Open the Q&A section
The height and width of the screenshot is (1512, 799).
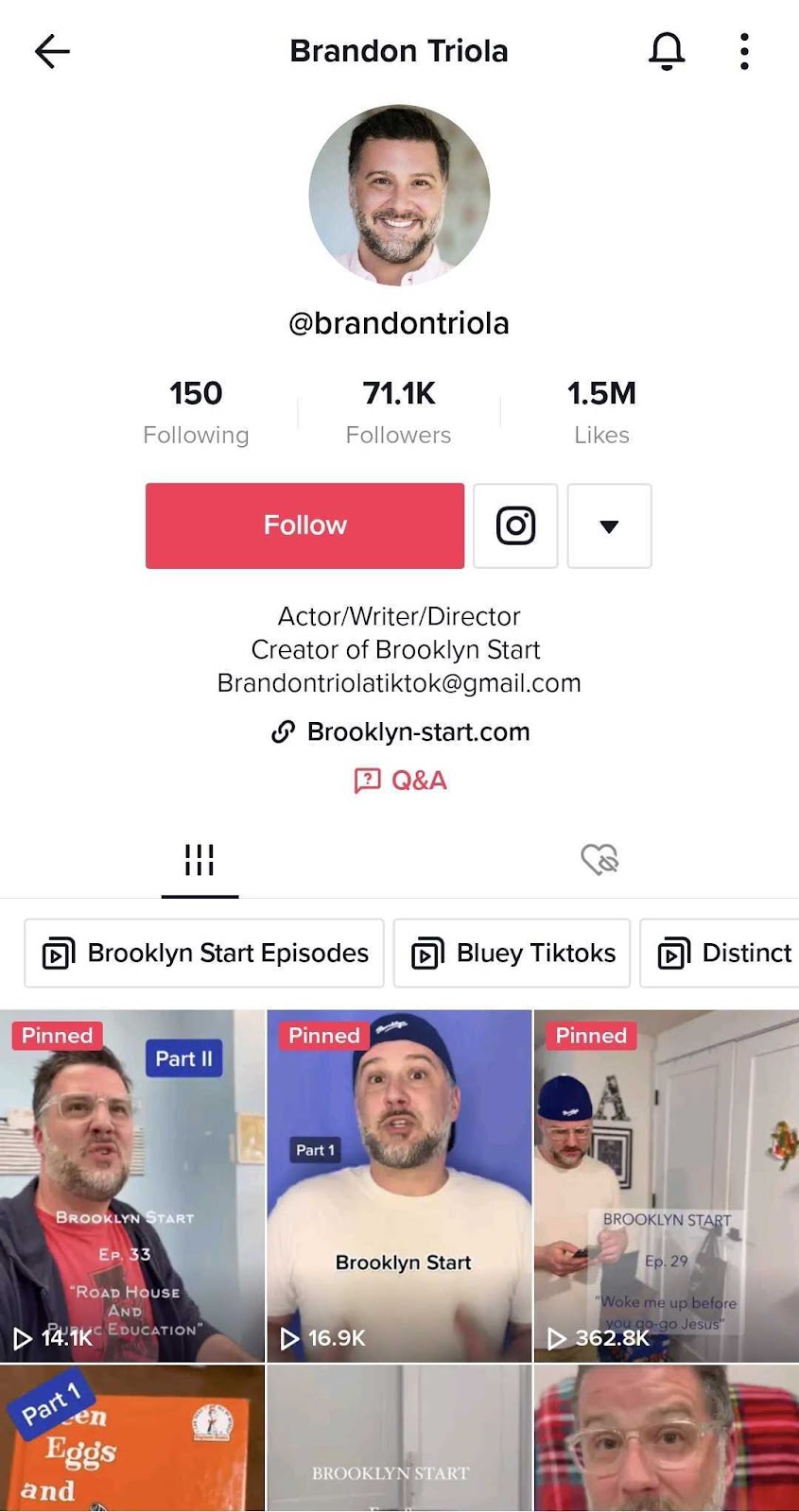pos(400,781)
